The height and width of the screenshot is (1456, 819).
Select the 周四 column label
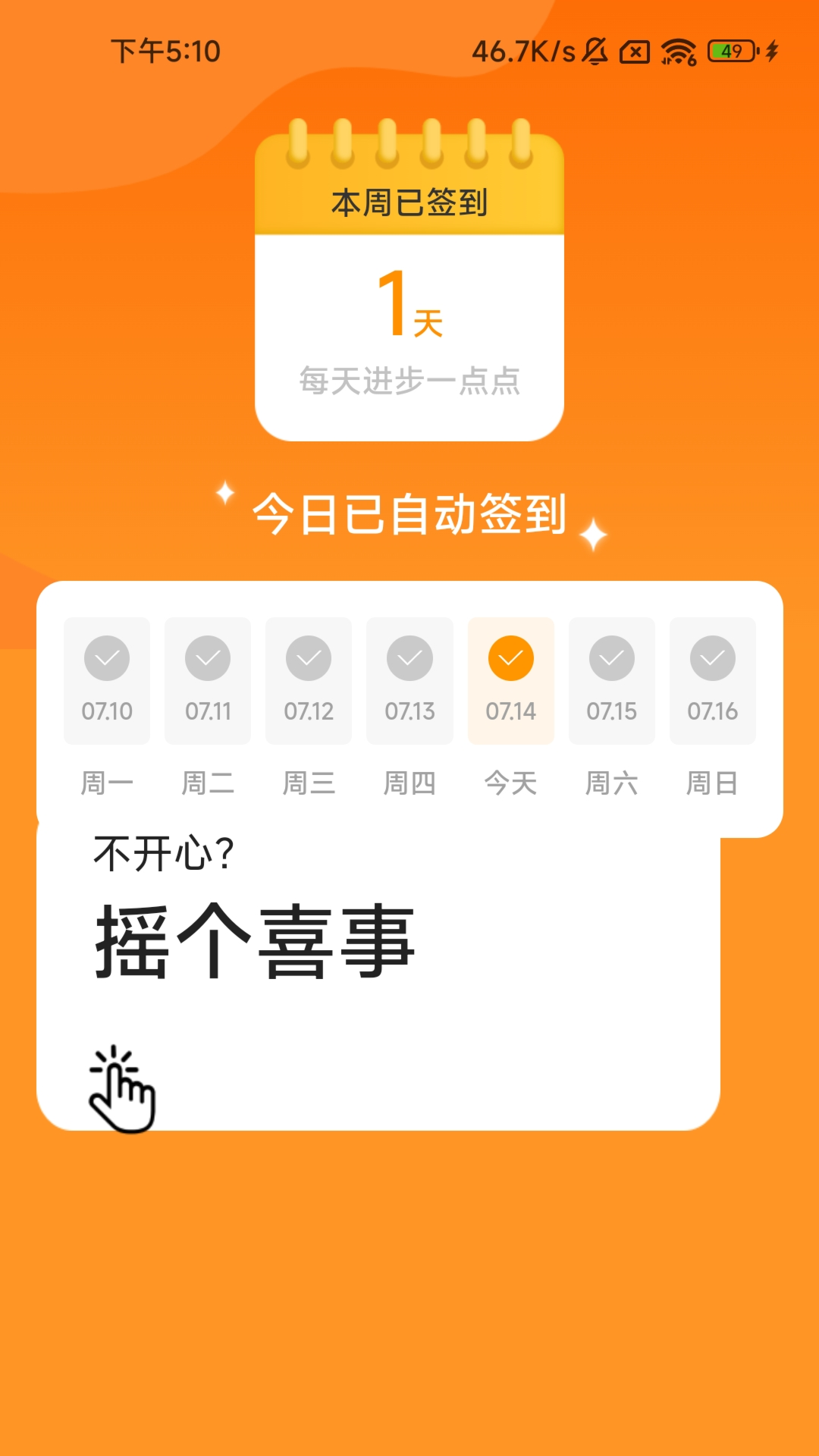[x=409, y=783]
